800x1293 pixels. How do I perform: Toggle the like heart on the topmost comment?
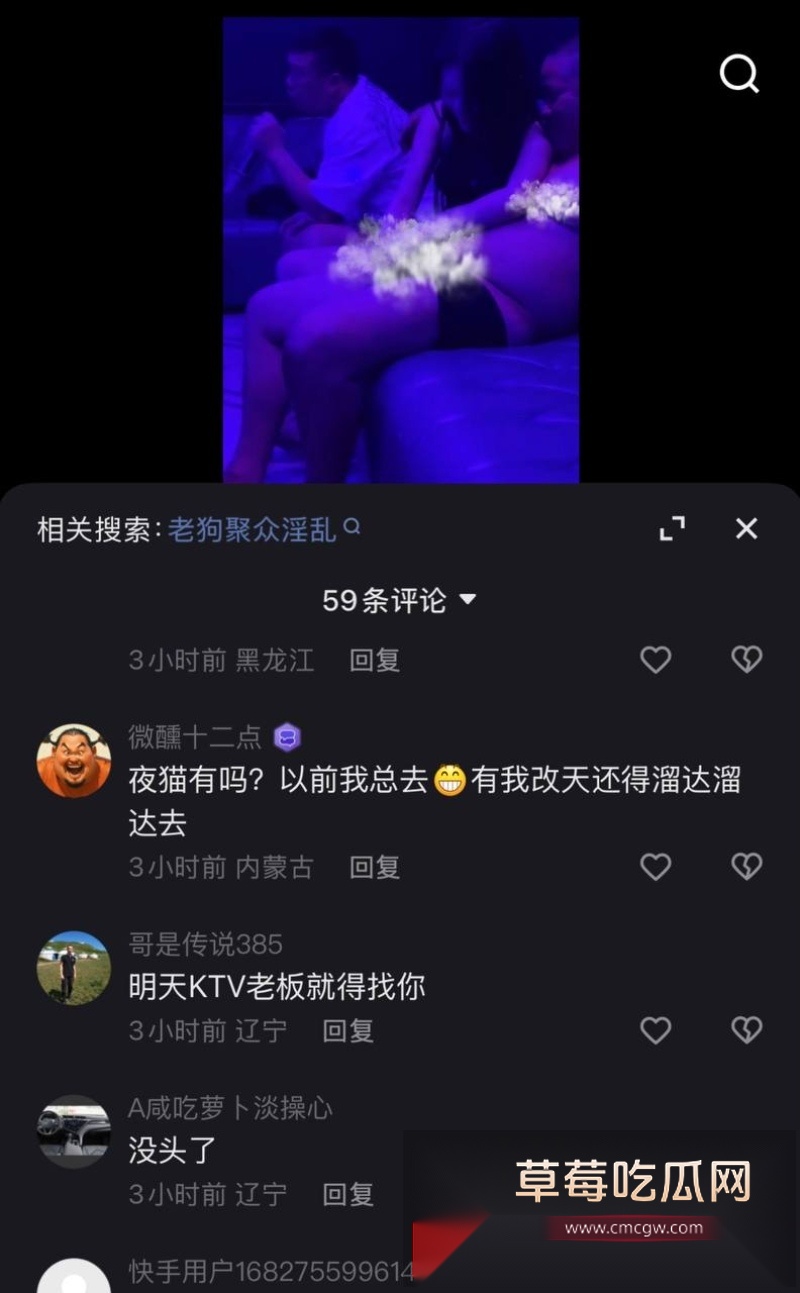pos(655,659)
